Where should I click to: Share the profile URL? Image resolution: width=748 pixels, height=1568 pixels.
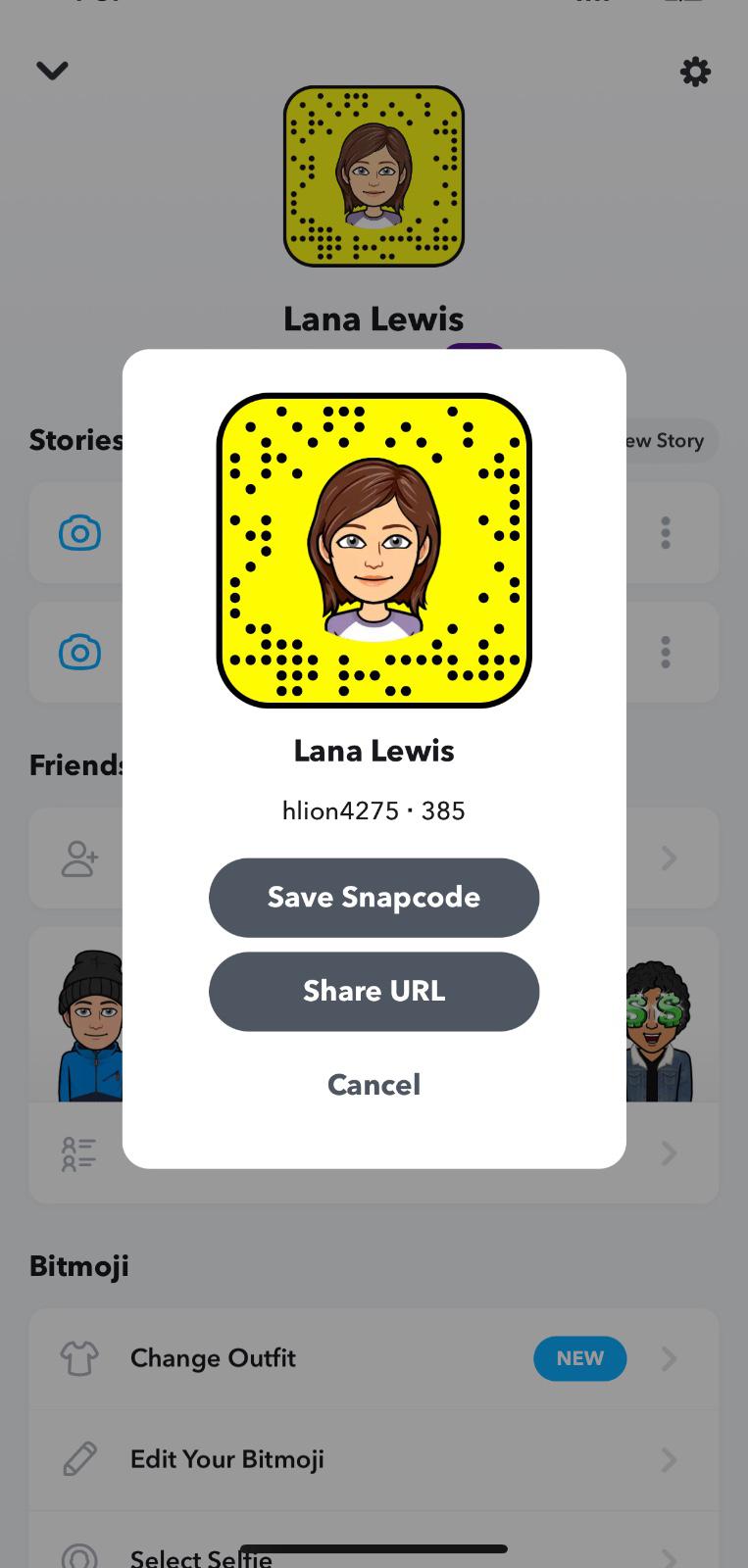374,992
